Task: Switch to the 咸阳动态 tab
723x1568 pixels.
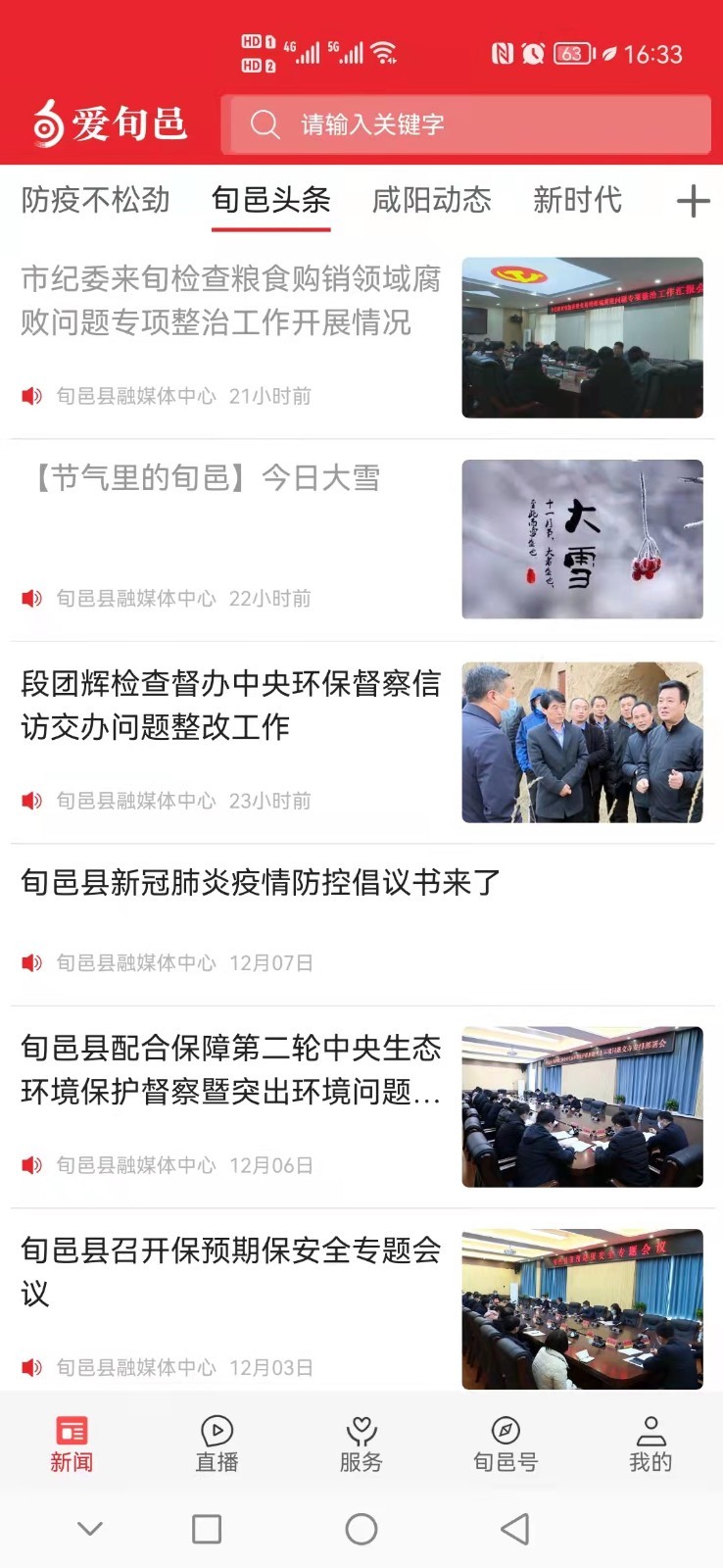Action: point(431,200)
